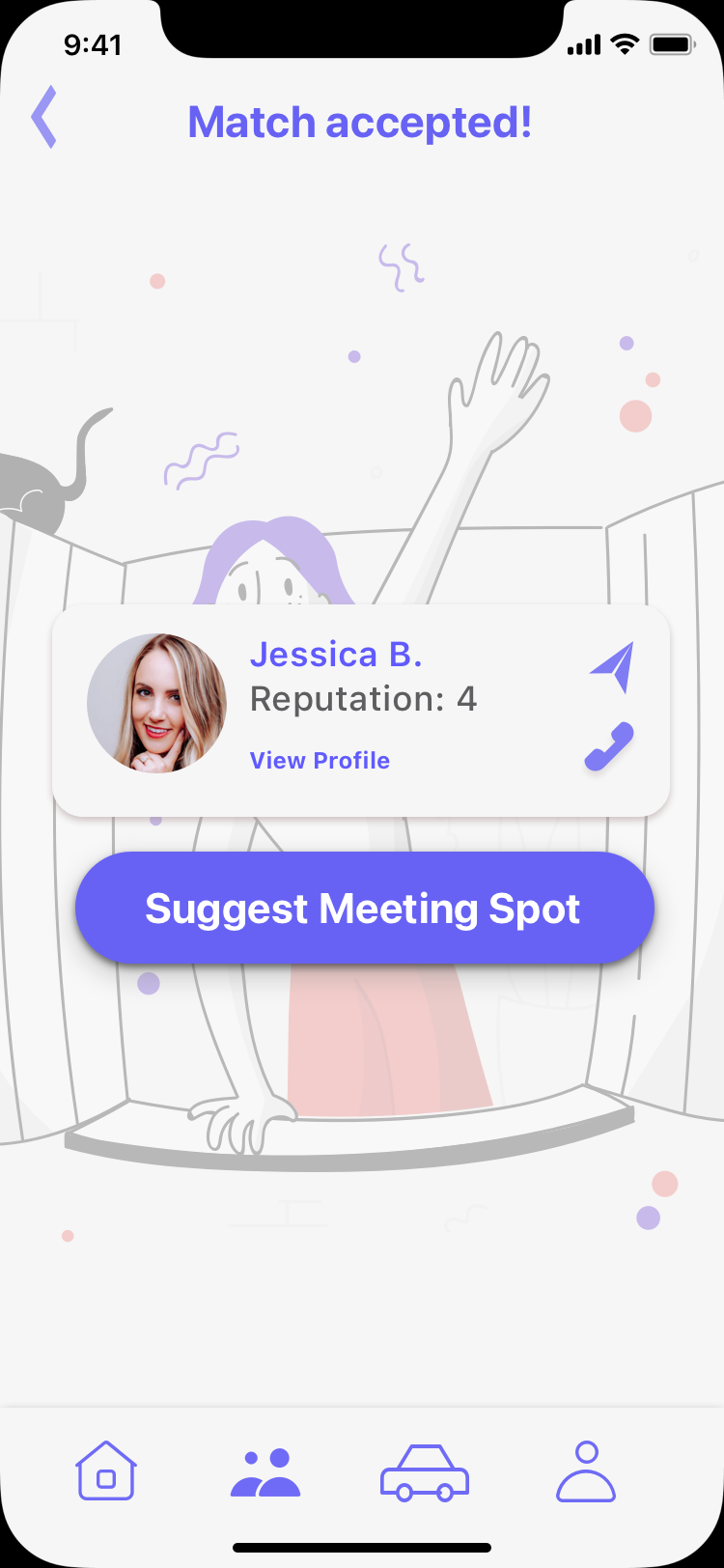Switch to the Home tab
The image size is (724, 1568).
coord(106,1471)
